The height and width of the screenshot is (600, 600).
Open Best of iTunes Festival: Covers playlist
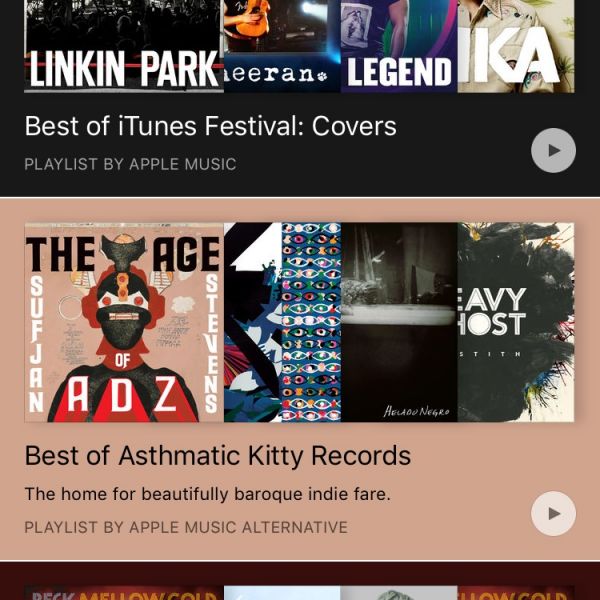(210, 126)
